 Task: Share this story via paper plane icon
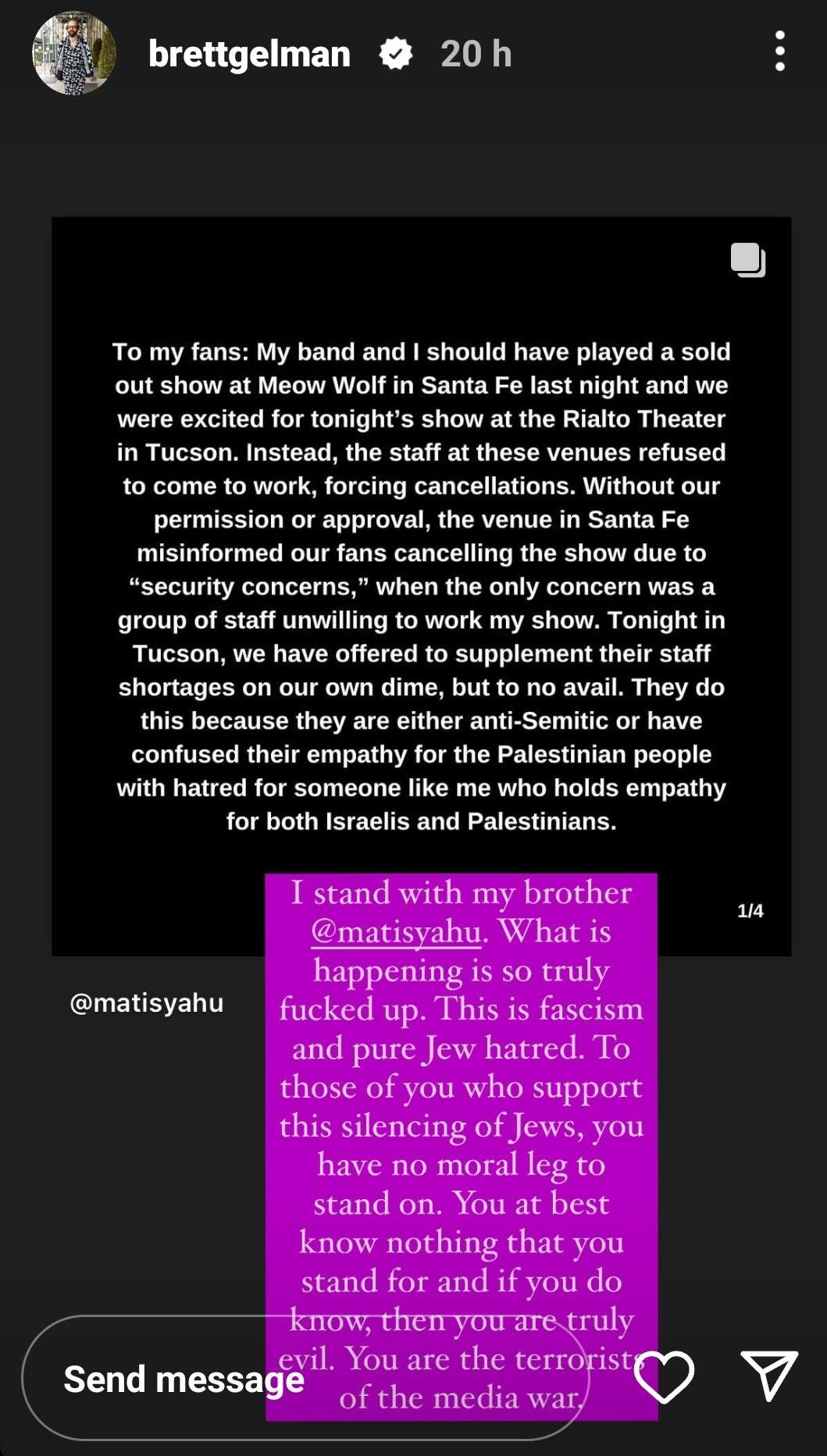(x=768, y=1376)
